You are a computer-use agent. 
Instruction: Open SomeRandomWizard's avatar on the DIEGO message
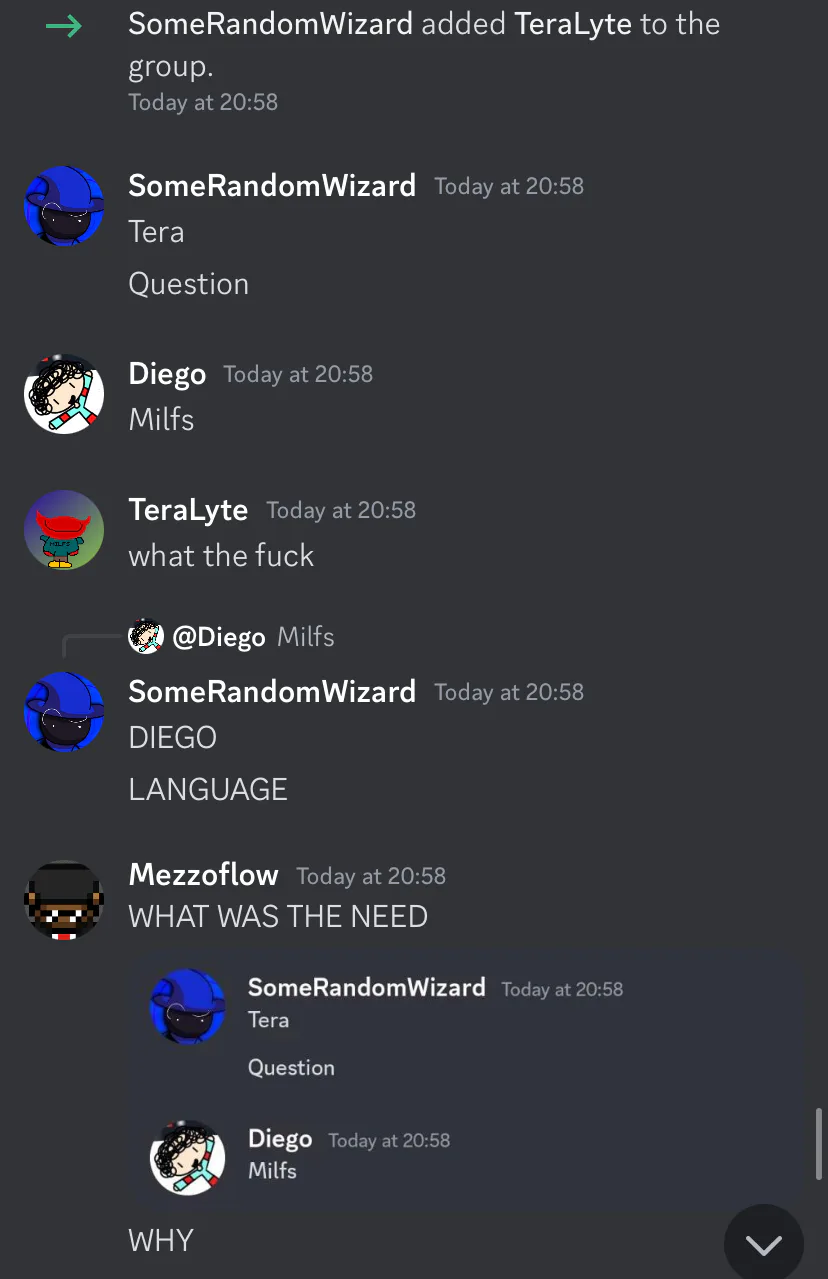(x=64, y=712)
